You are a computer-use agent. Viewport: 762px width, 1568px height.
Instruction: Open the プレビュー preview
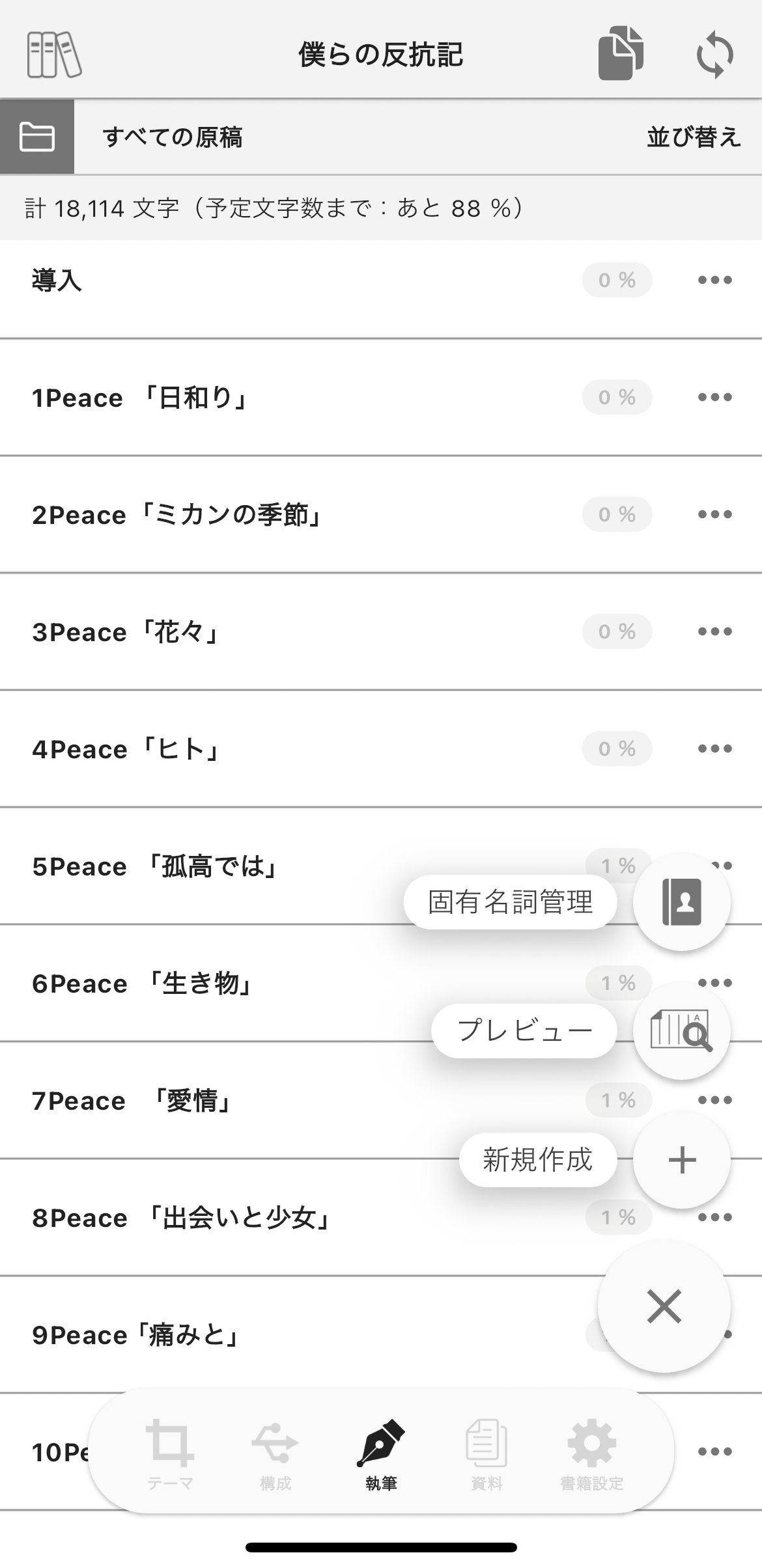(681, 1031)
